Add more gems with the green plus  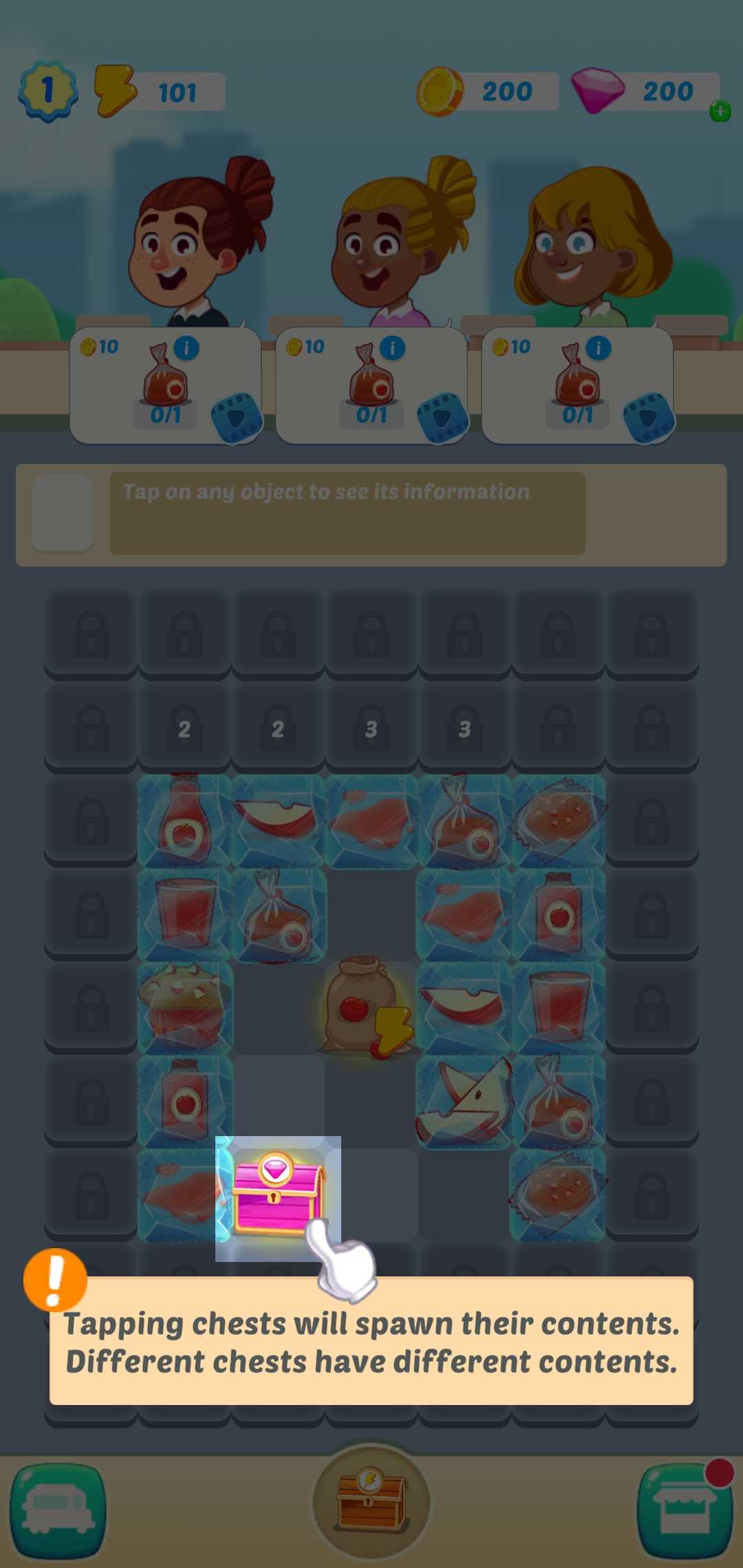[x=720, y=111]
